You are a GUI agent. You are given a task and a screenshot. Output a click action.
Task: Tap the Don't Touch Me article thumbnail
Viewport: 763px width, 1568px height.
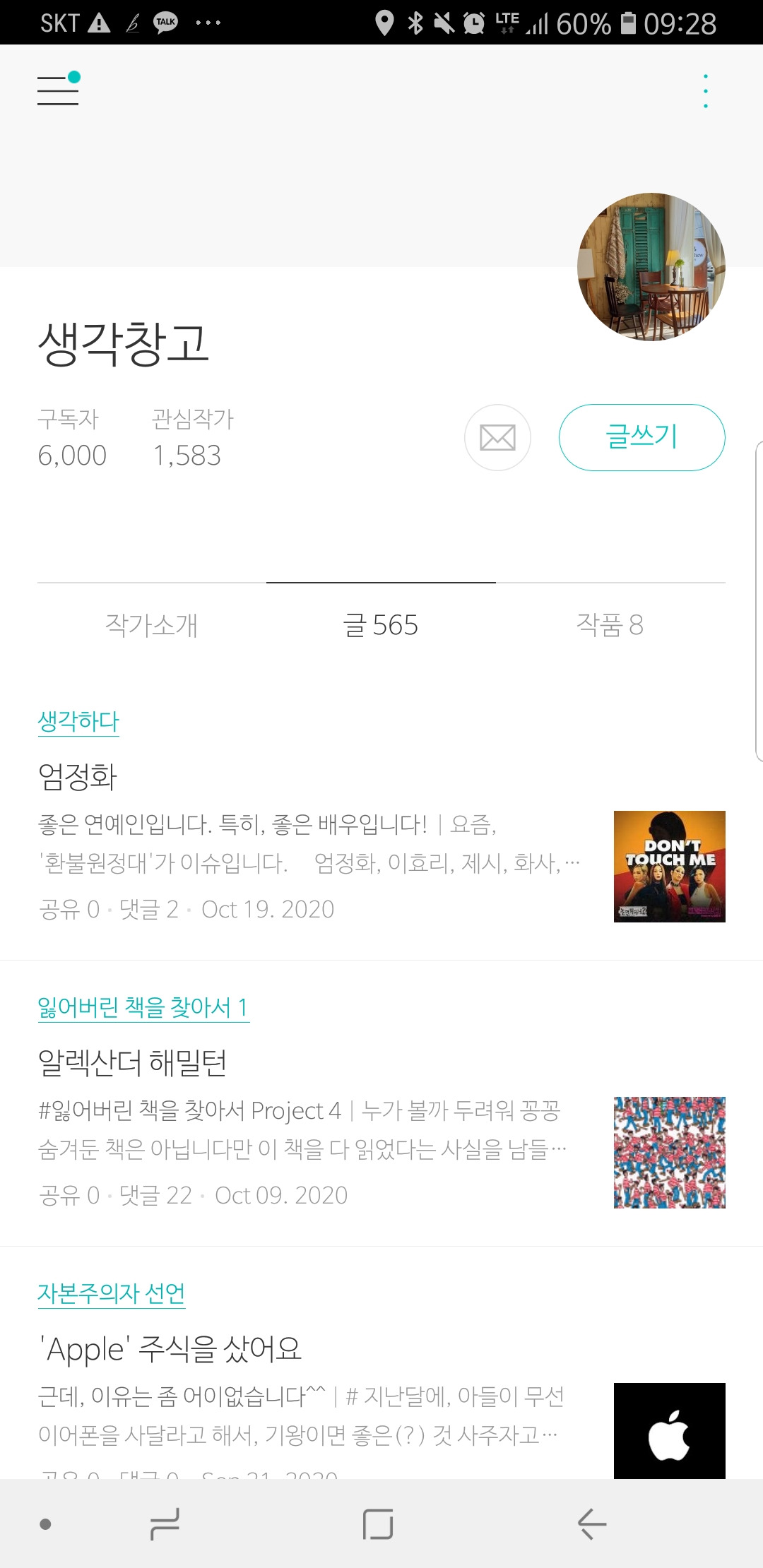click(669, 866)
